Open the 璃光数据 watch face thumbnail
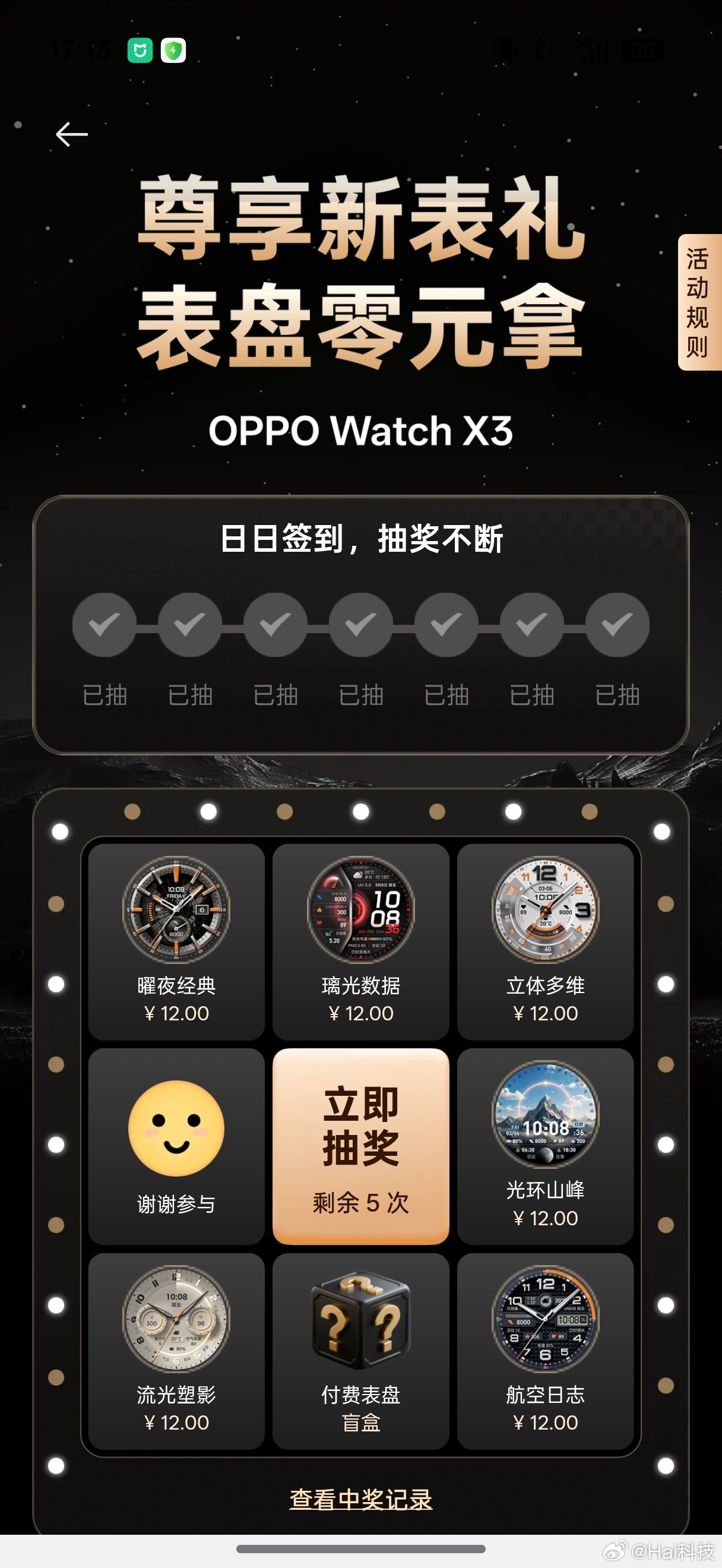 click(x=362, y=912)
